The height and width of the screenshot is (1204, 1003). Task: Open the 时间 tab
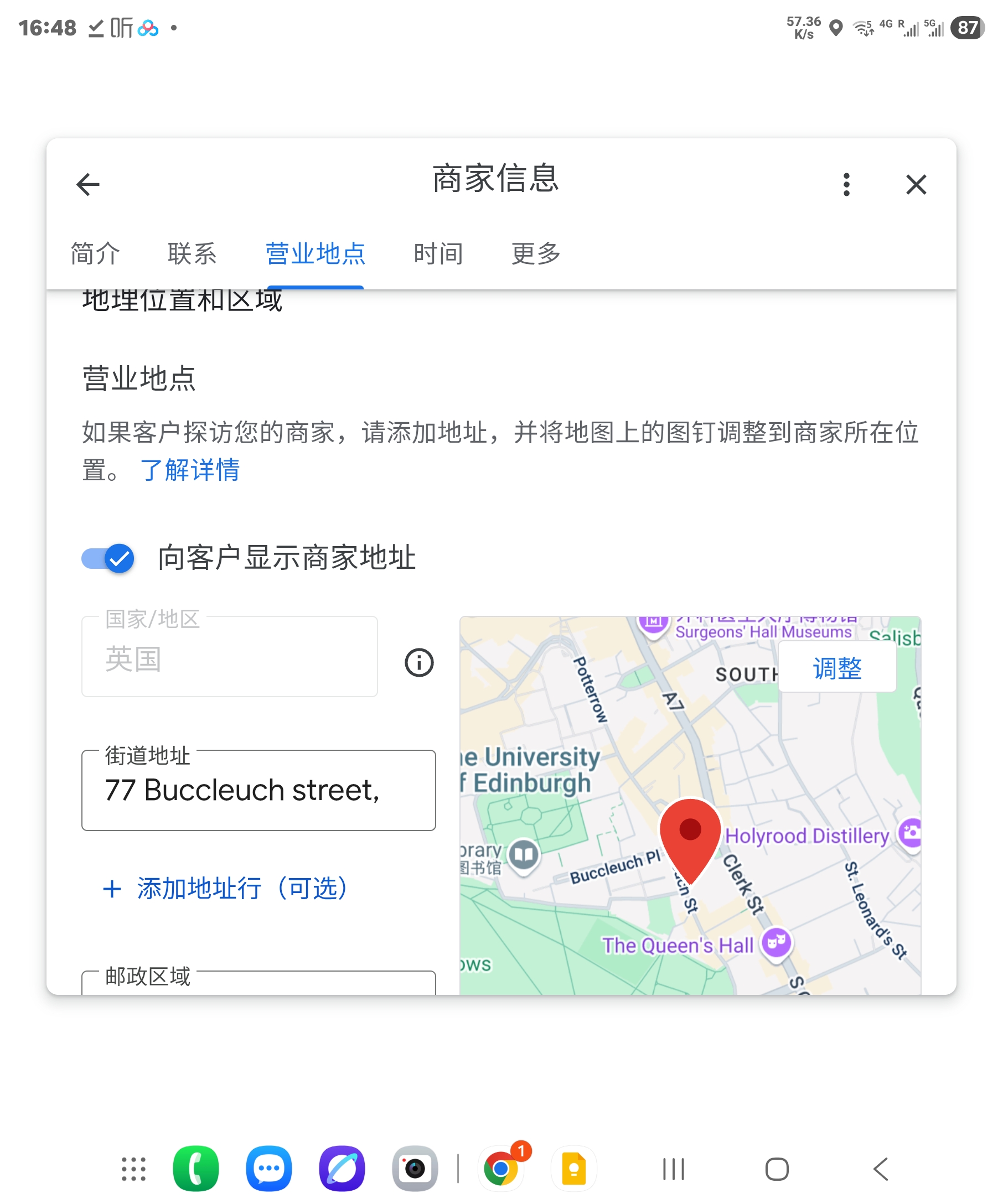[438, 253]
